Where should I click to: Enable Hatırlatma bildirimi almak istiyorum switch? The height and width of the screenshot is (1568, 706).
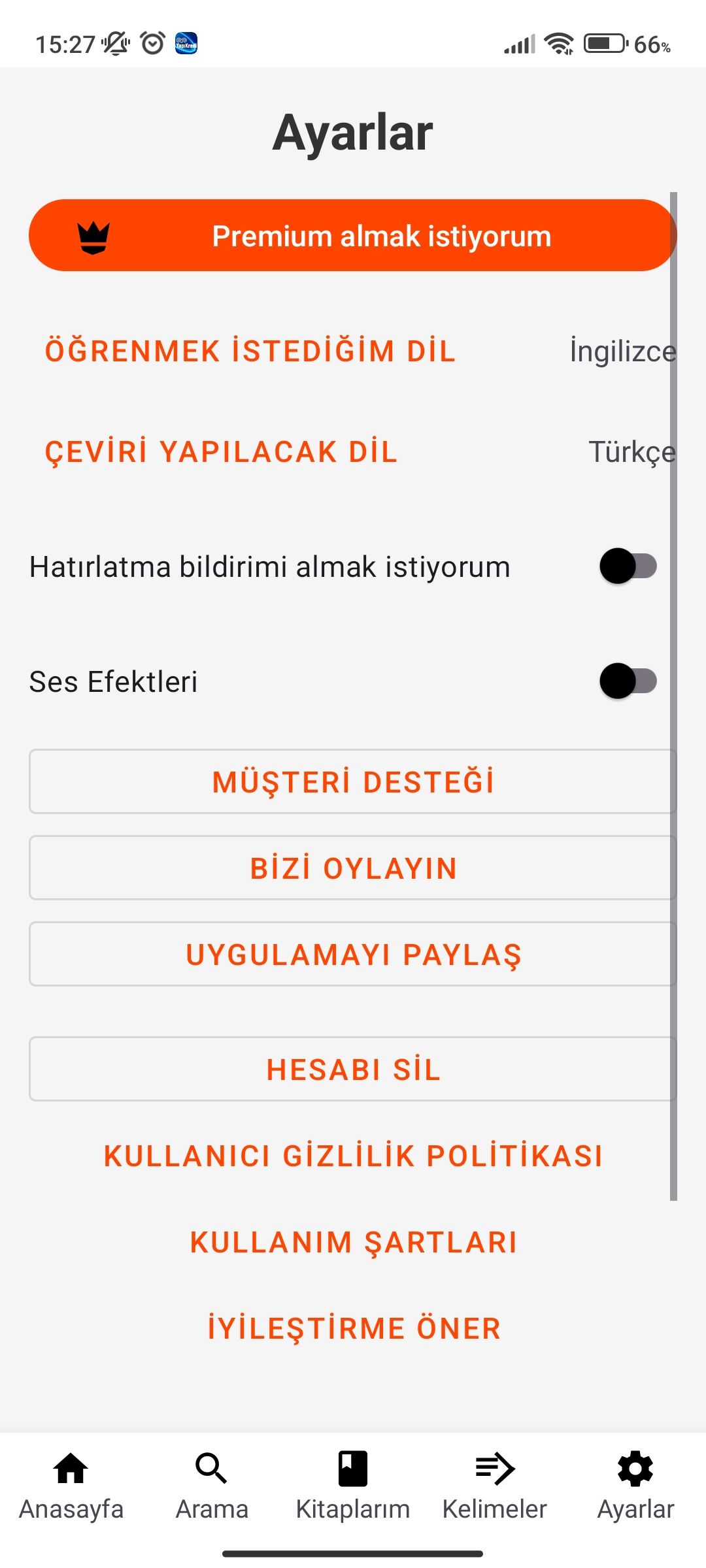[628, 566]
